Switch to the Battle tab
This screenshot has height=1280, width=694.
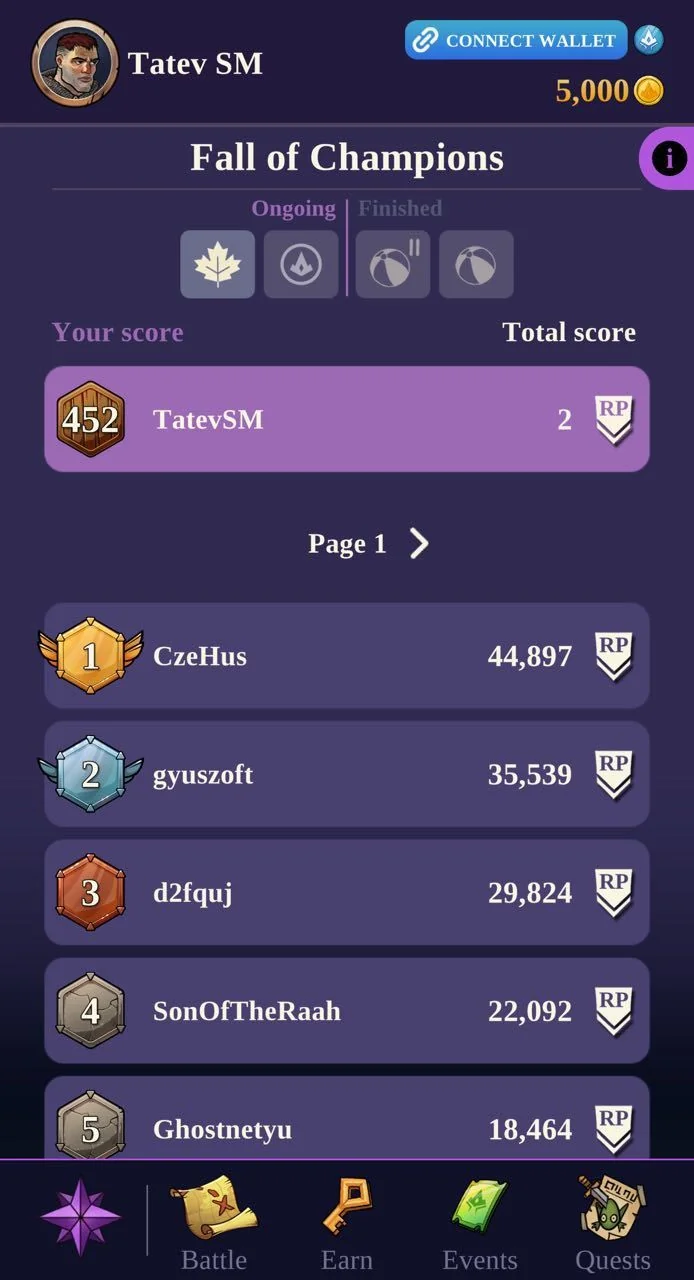(214, 1224)
